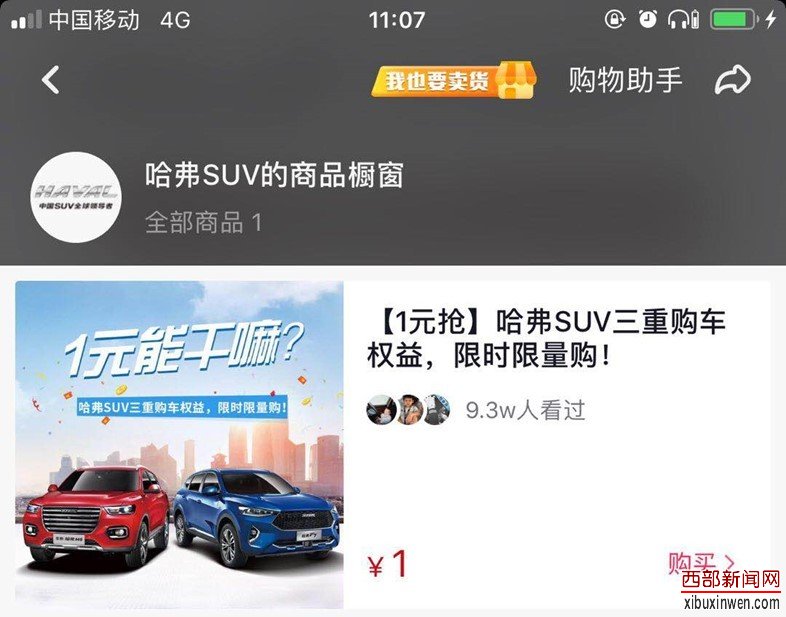Open 购物助手 shopping assistant
The height and width of the screenshot is (617, 786).
(x=625, y=81)
